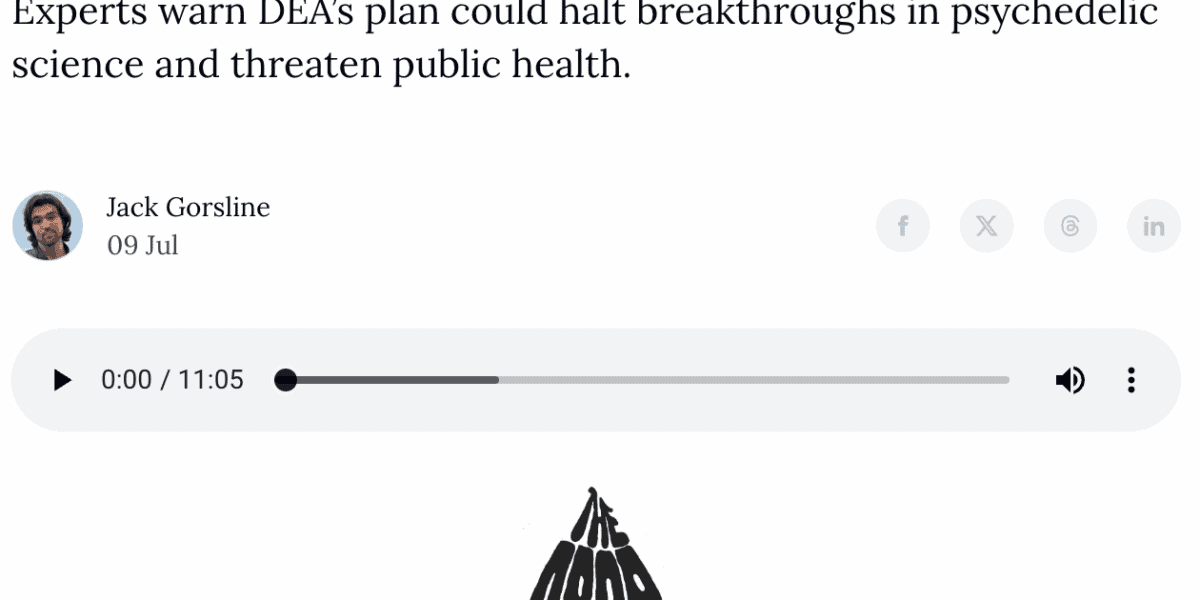Open the audio player overflow menu
The width and height of the screenshot is (1200, 600).
[x=1131, y=380]
